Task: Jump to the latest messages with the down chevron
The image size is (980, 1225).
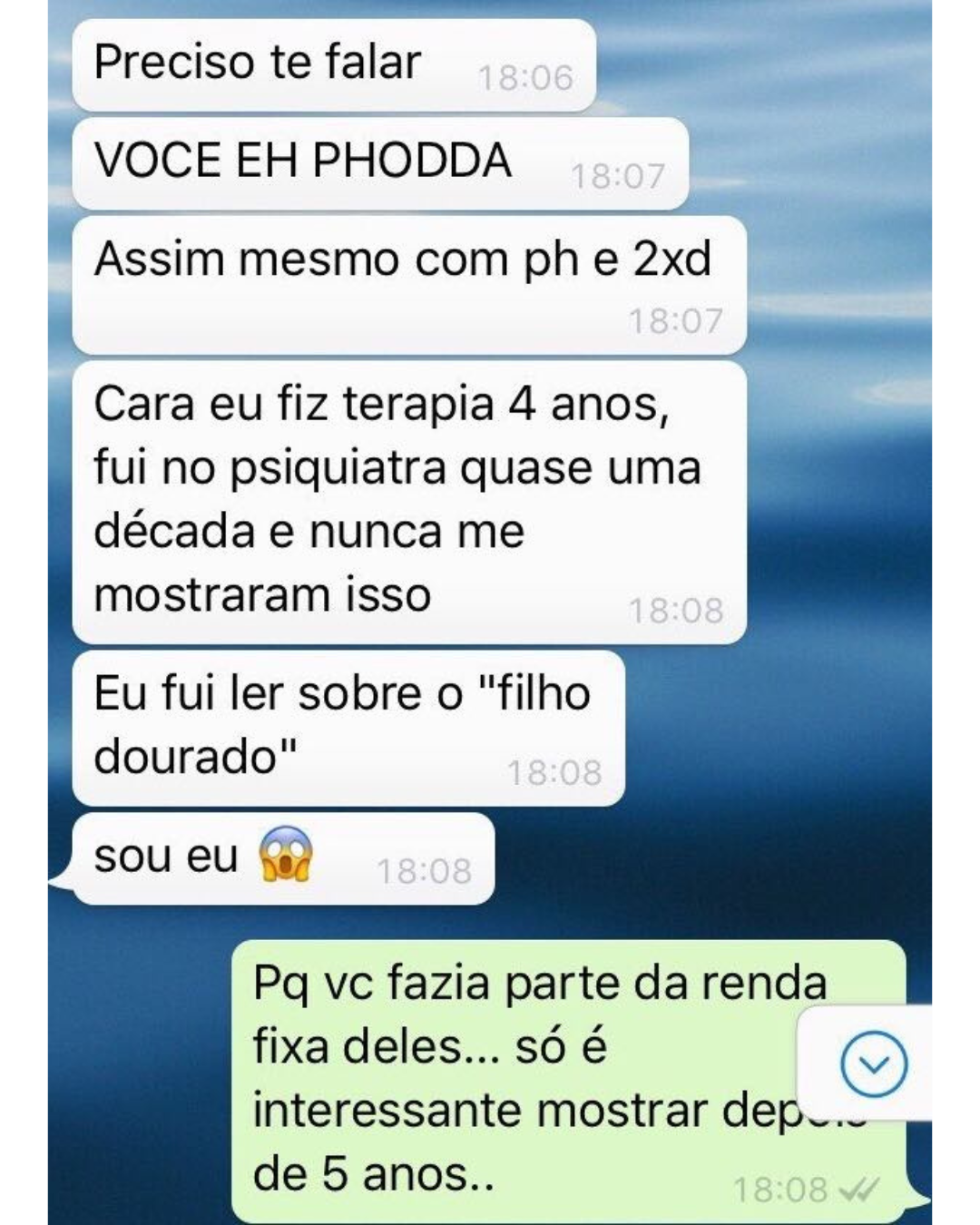Action: coord(873,1063)
